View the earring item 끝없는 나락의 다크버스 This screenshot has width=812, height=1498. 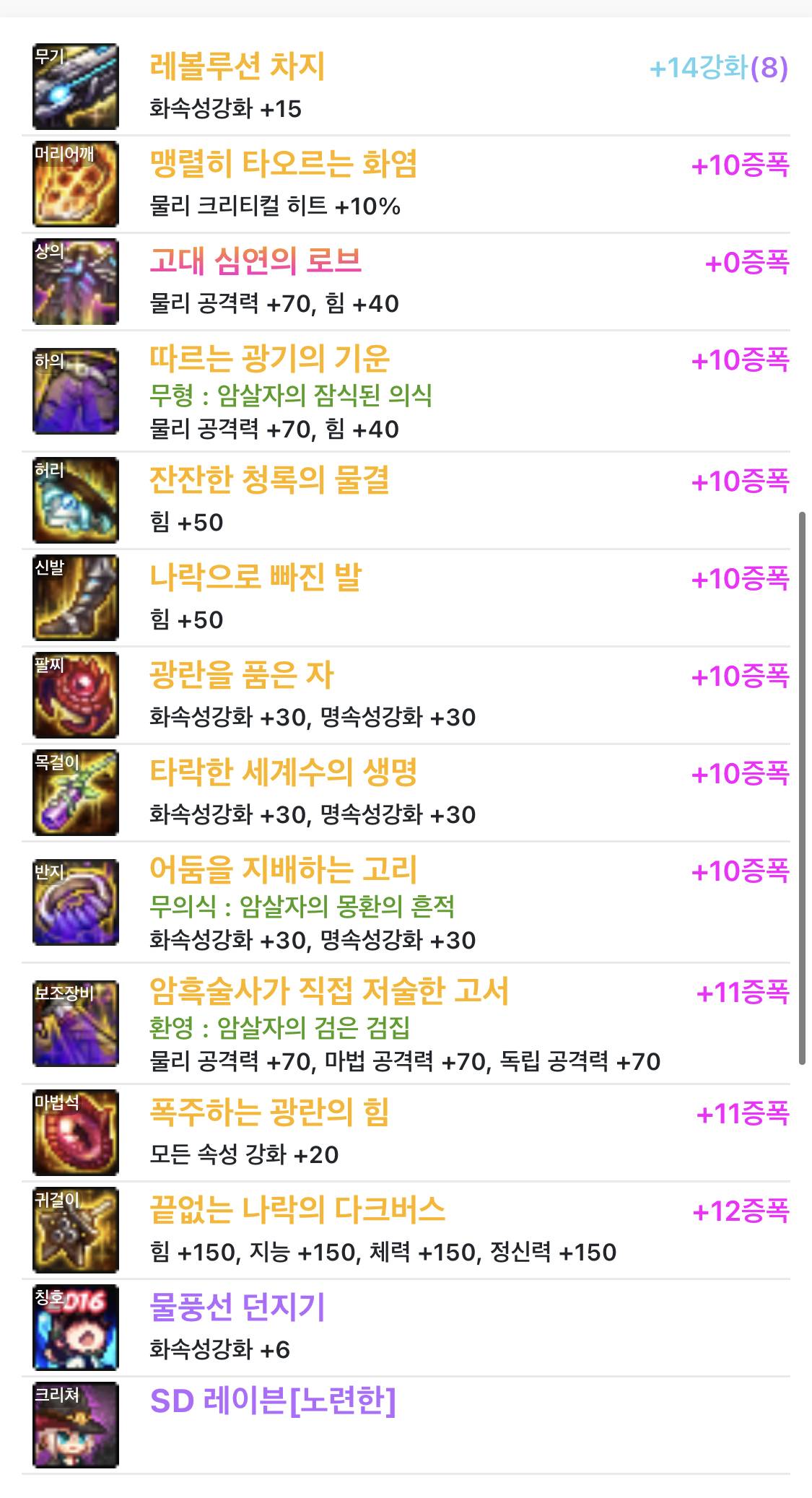point(406,1230)
